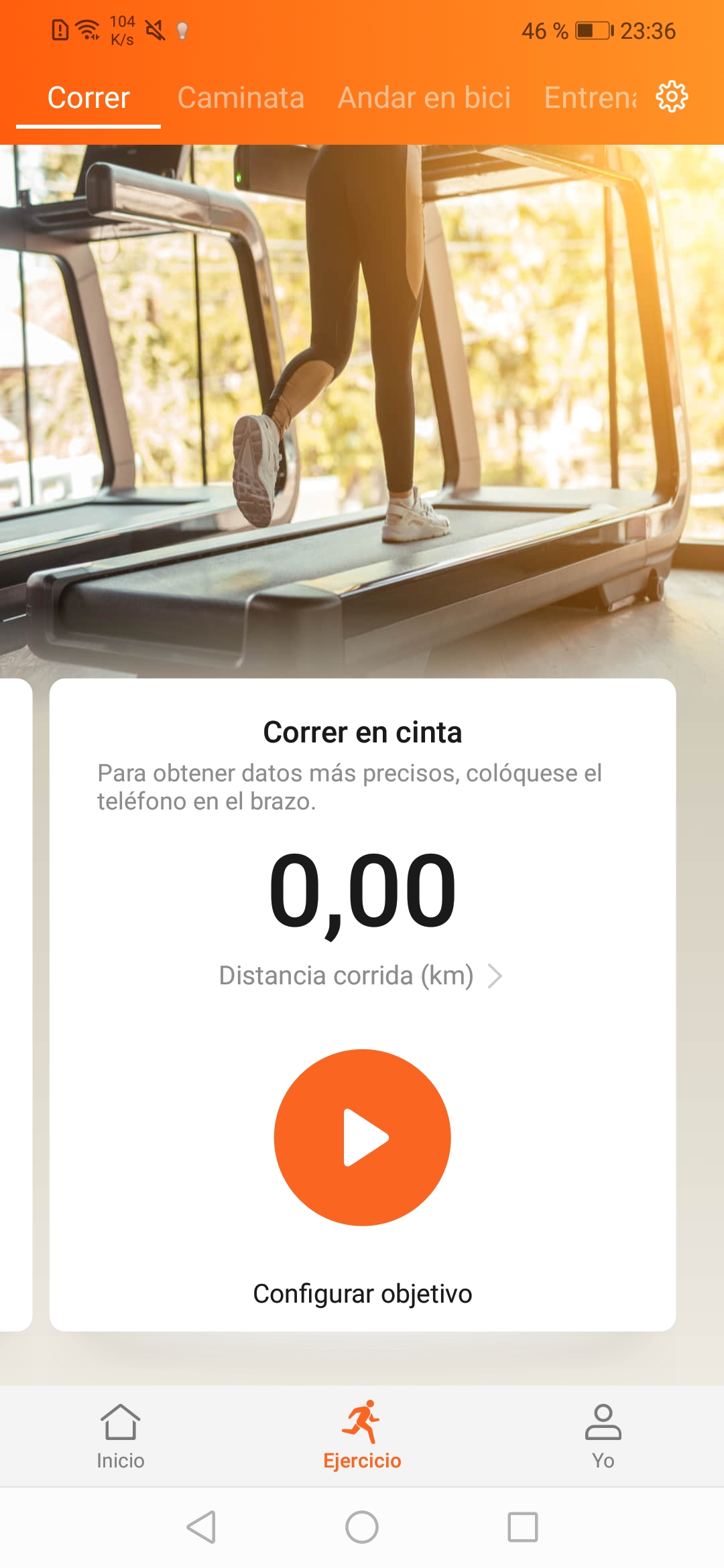Start the treadmill run with the play button

coord(363,1137)
